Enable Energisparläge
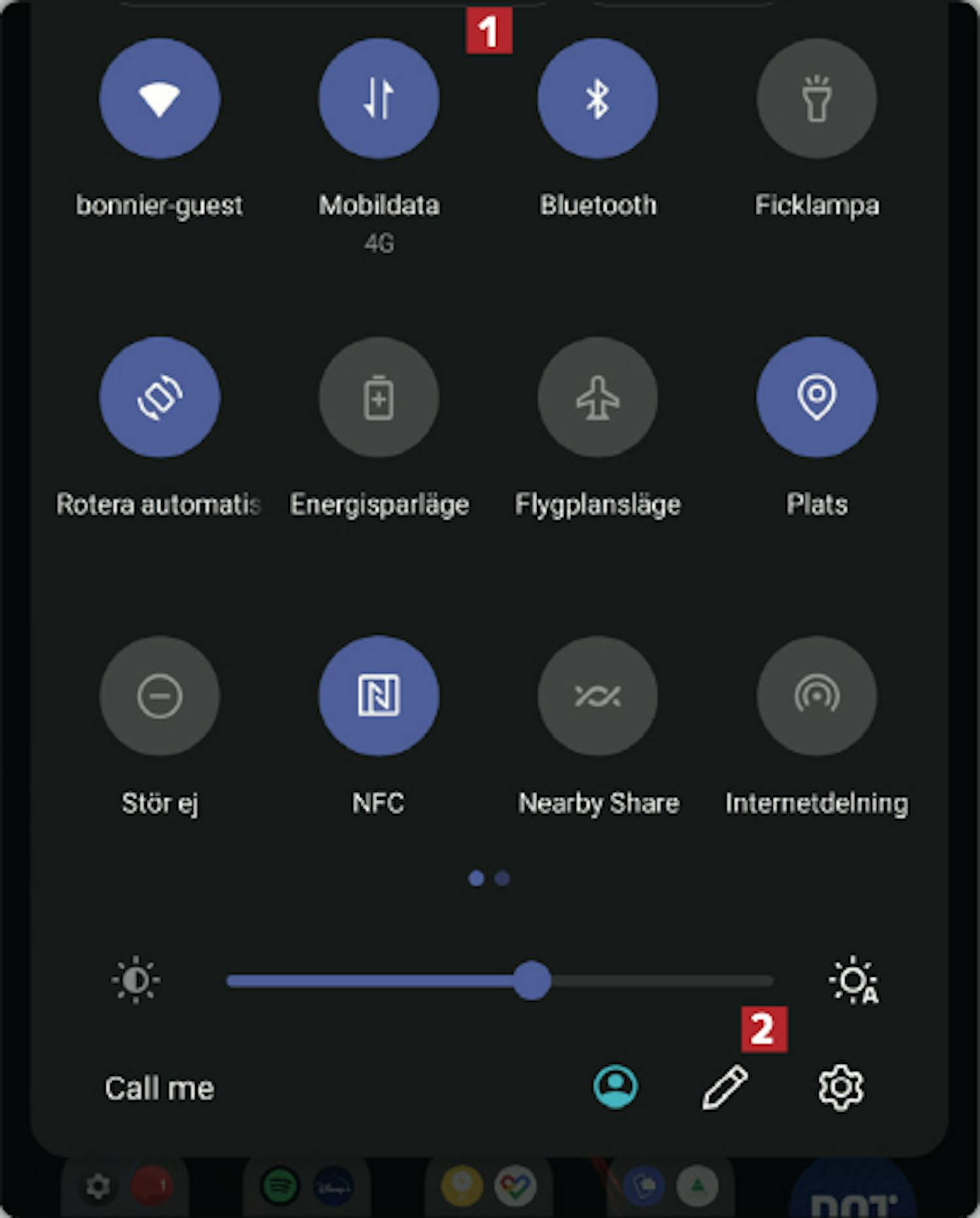The image size is (980, 1218). 379,397
